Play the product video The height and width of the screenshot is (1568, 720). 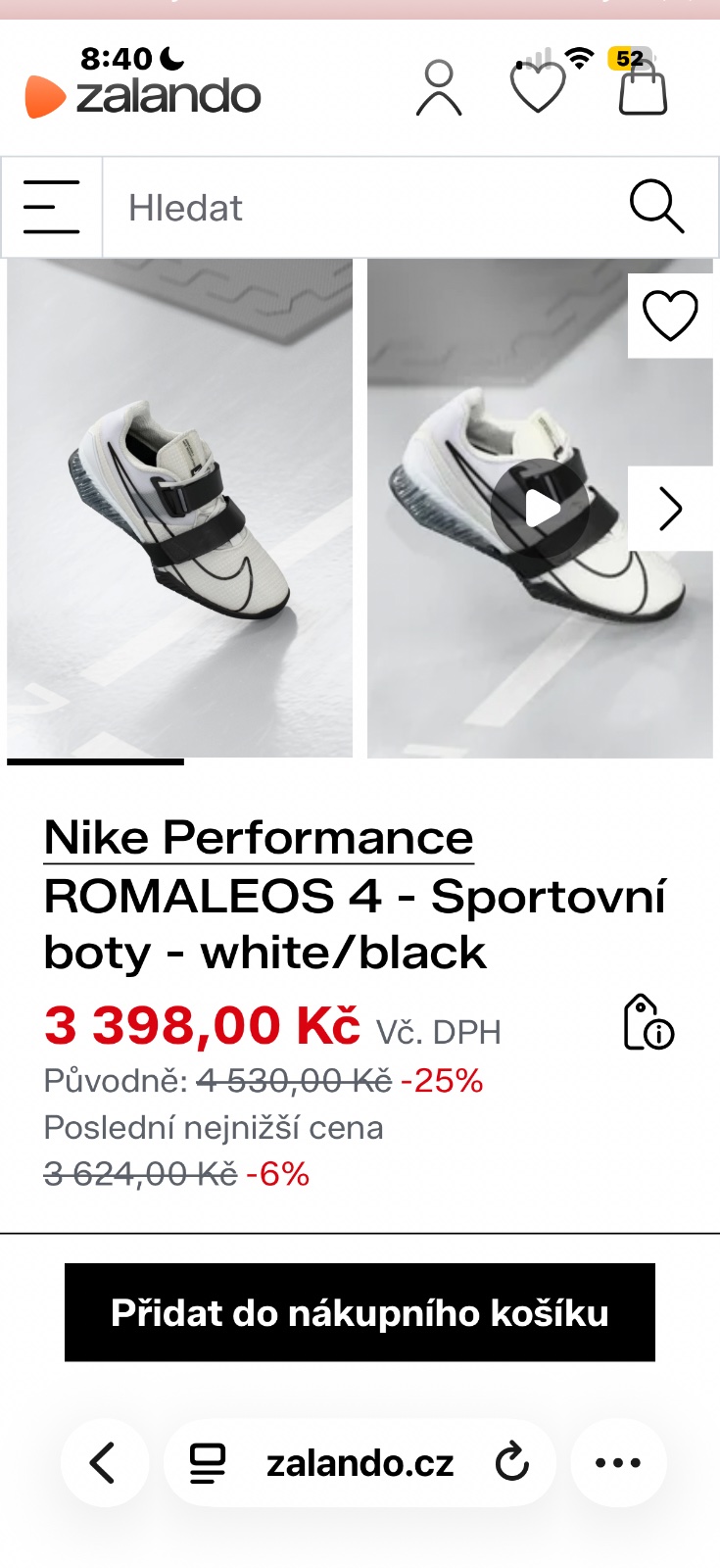(540, 509)
